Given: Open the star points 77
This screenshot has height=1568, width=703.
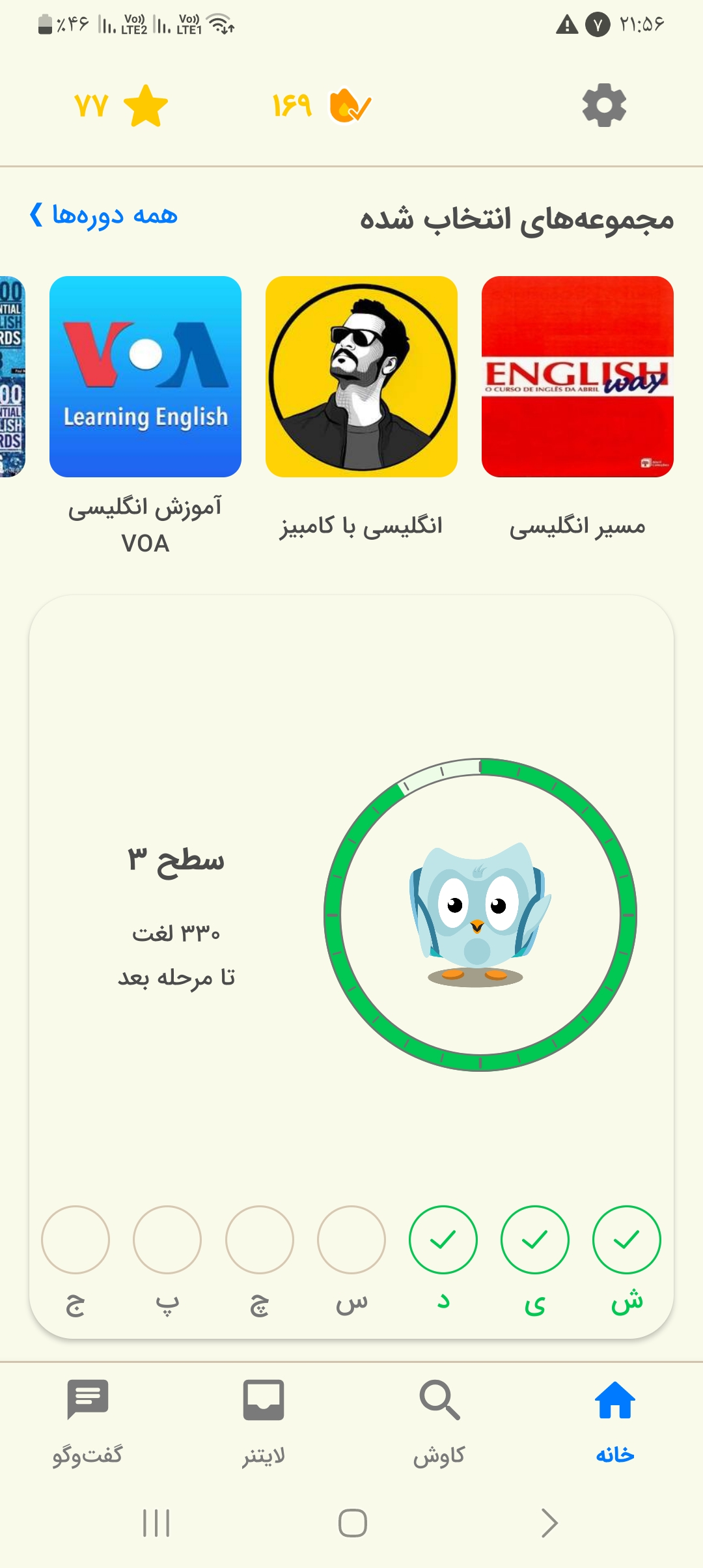Looking at the screenshot, I should tap(121, 105).
